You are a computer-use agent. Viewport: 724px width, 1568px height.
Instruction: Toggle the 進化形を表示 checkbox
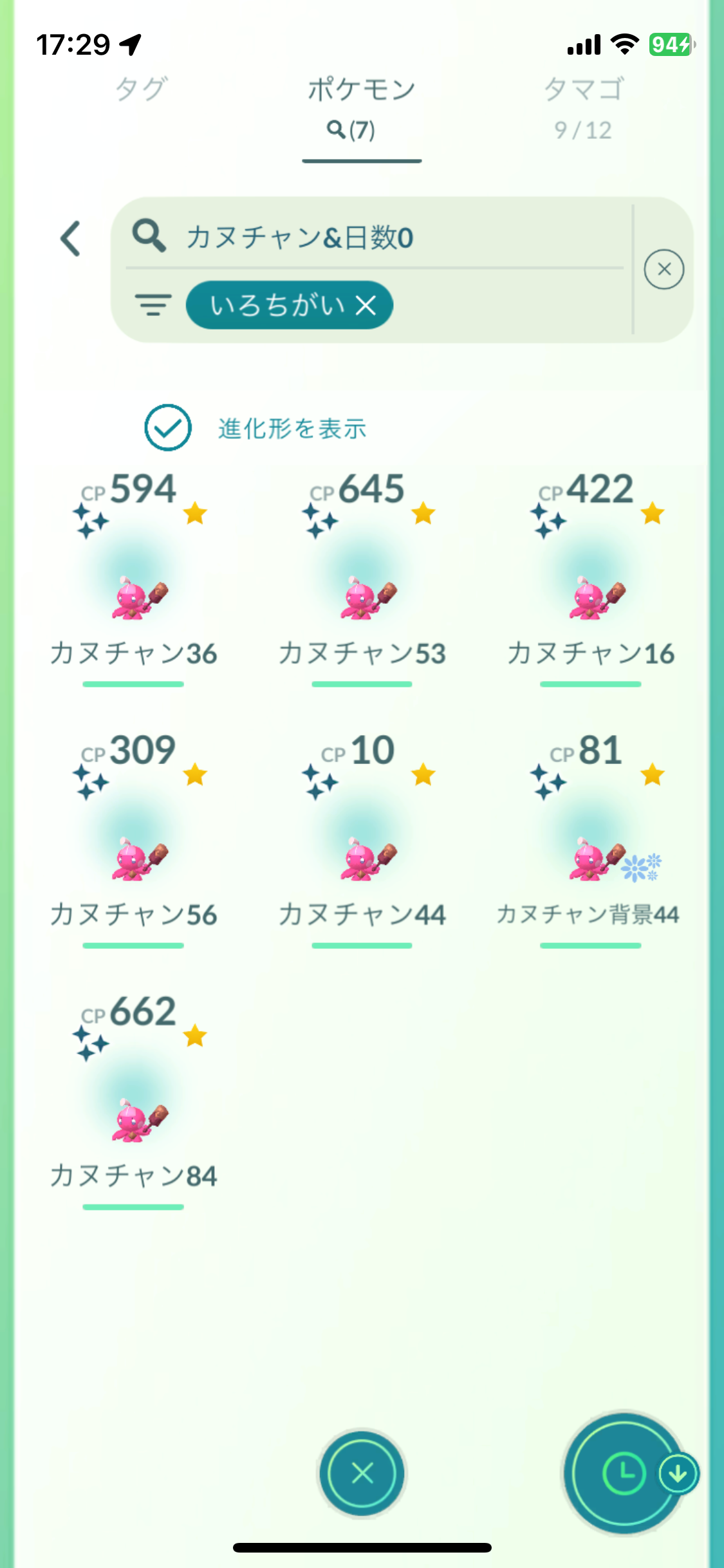[x=167, y=427]
